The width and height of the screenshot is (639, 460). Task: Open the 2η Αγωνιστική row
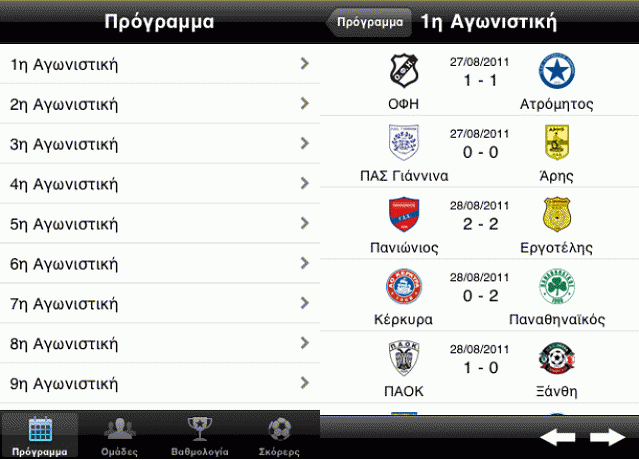(160, 104)
